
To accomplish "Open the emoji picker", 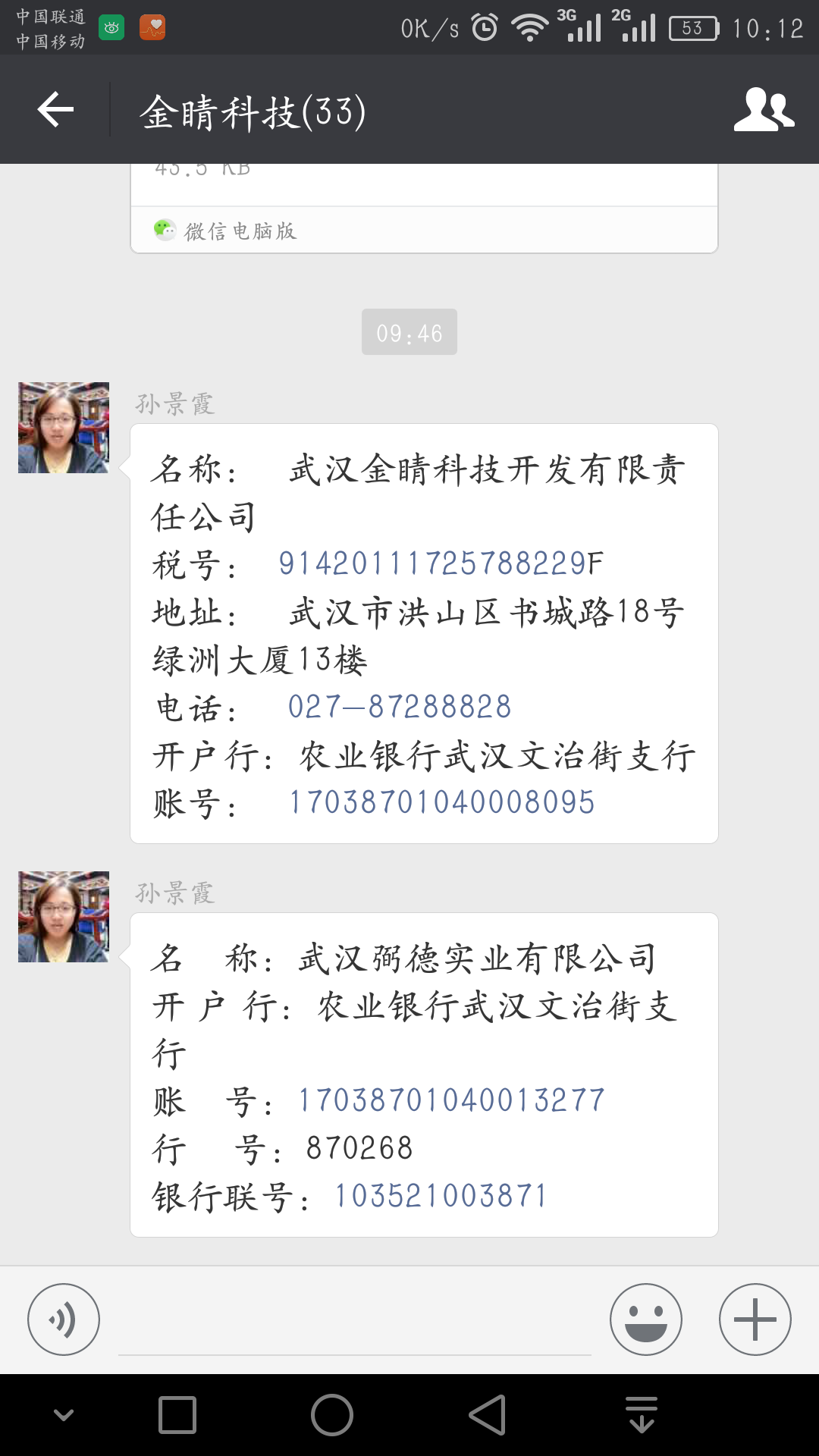I will pyautogui.click(x=646, y=1319).
